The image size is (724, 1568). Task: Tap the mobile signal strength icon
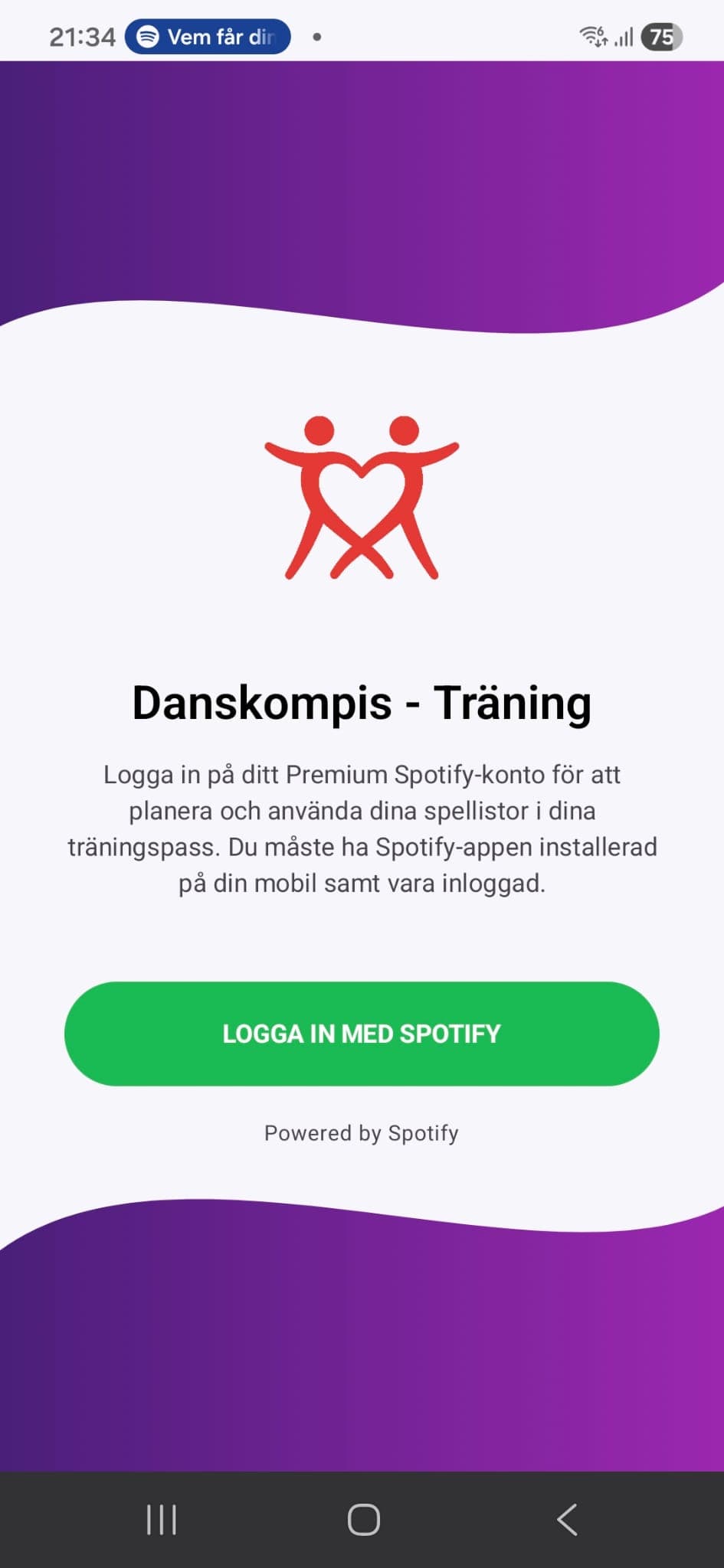click(622, 35)
